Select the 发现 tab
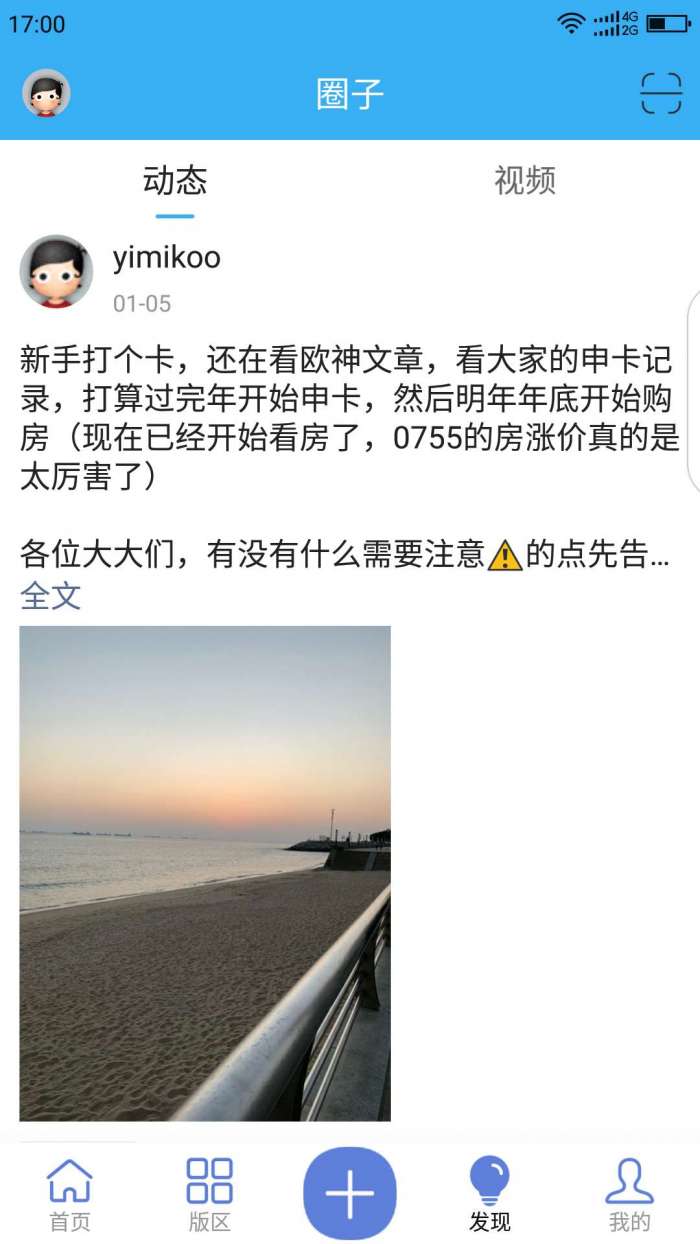Screen dimensions: 700x1244 tap(490, 1194)
